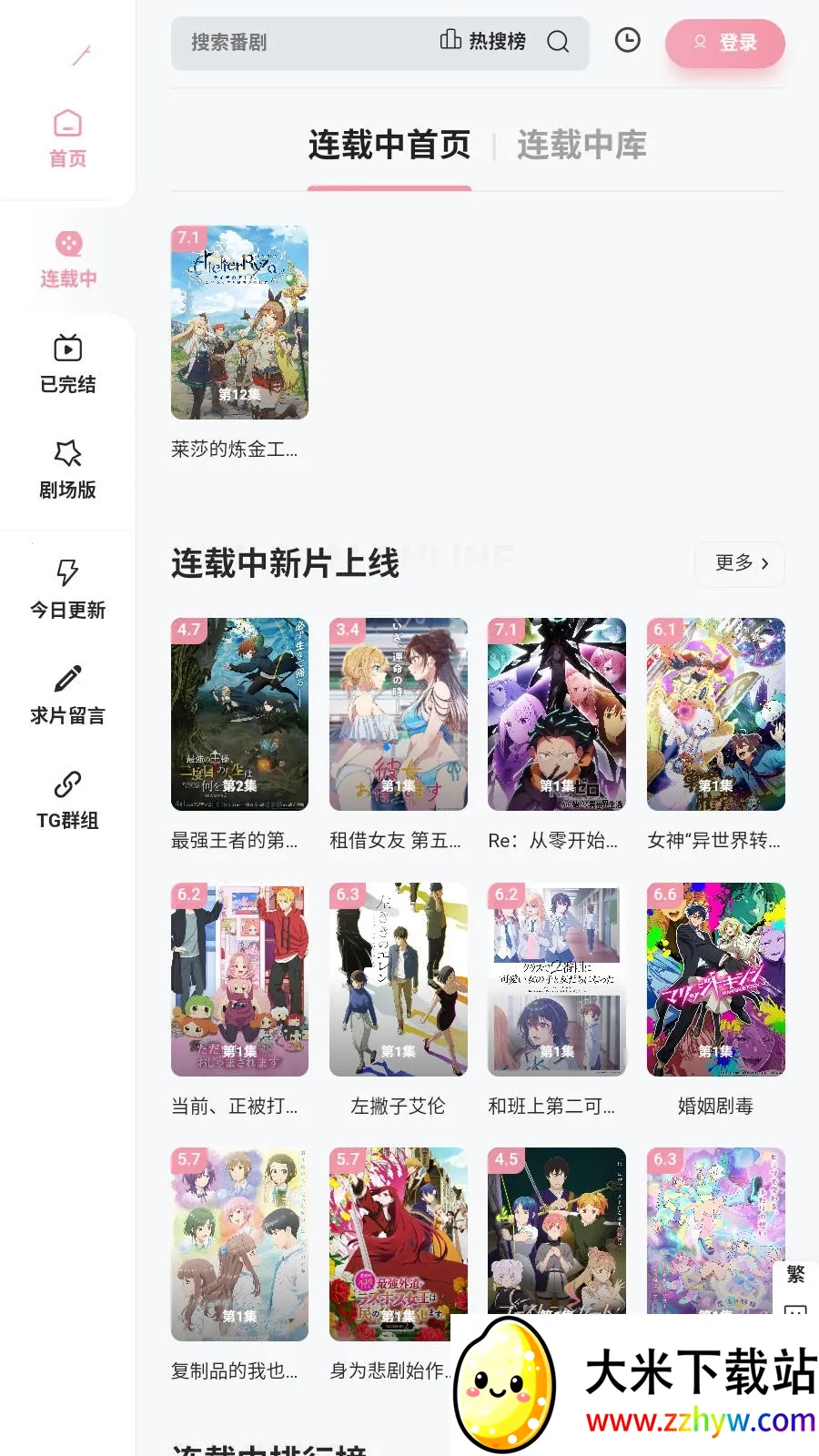
Task: Select the 连载中首页 tab
Action: click(x=389, y=144)
